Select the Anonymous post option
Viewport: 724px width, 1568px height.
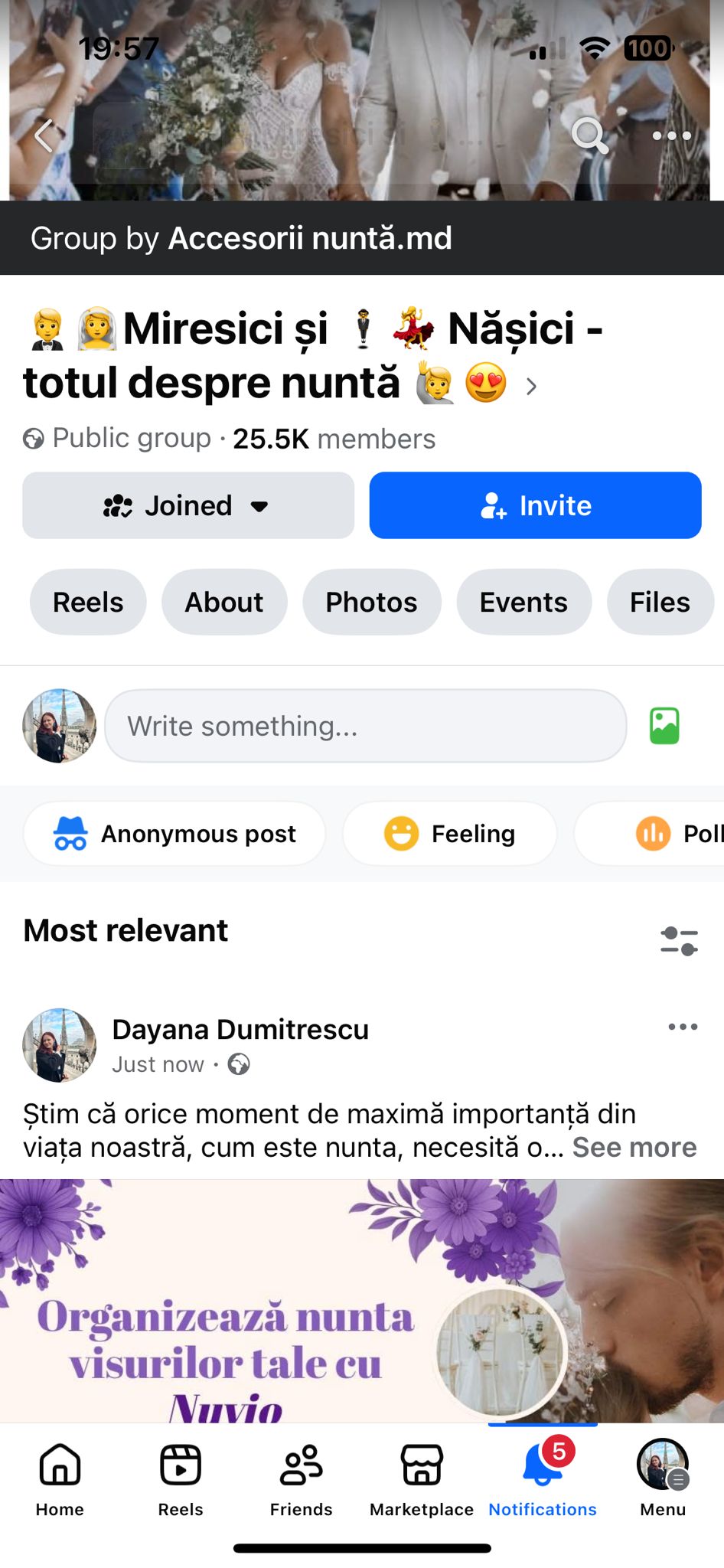174,834
